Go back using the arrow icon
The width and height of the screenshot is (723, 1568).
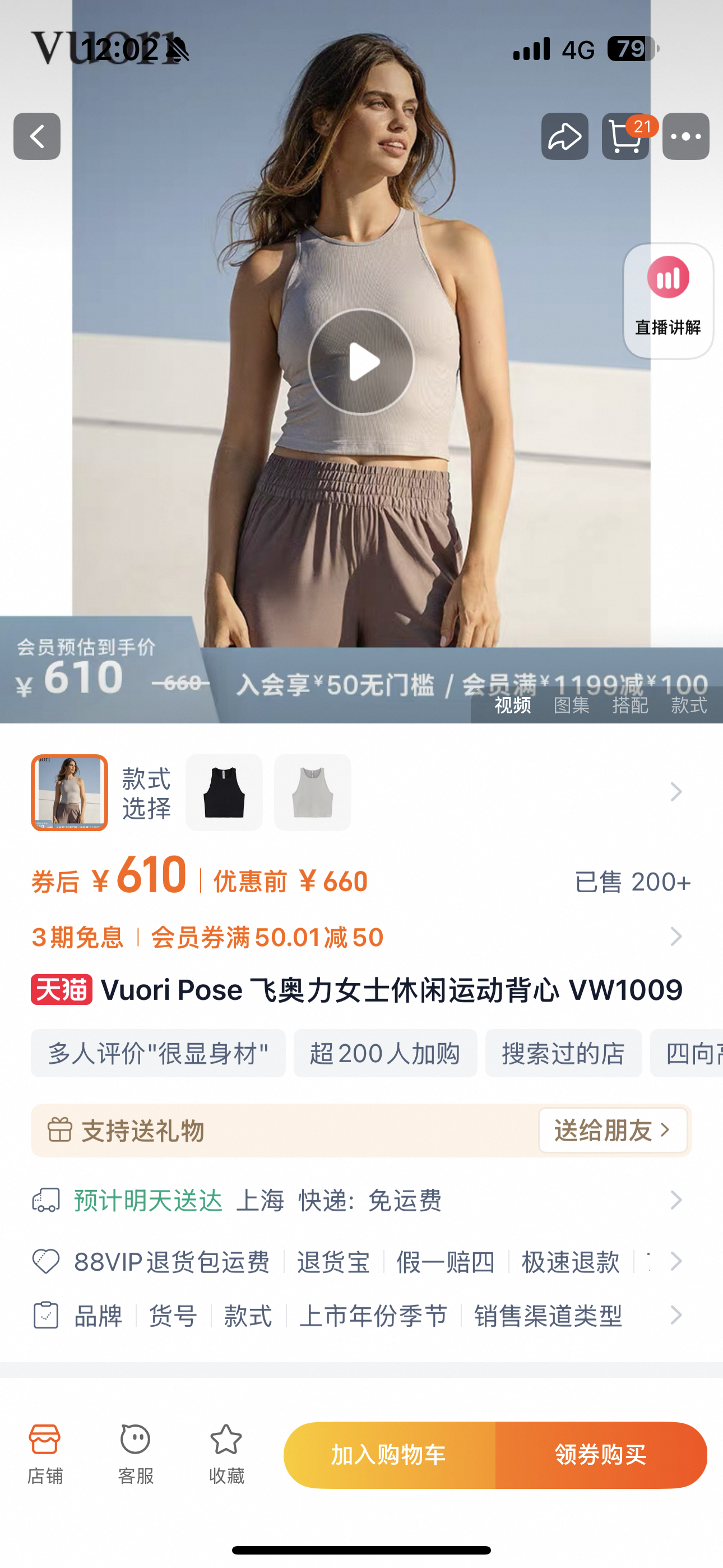[37, 136]
